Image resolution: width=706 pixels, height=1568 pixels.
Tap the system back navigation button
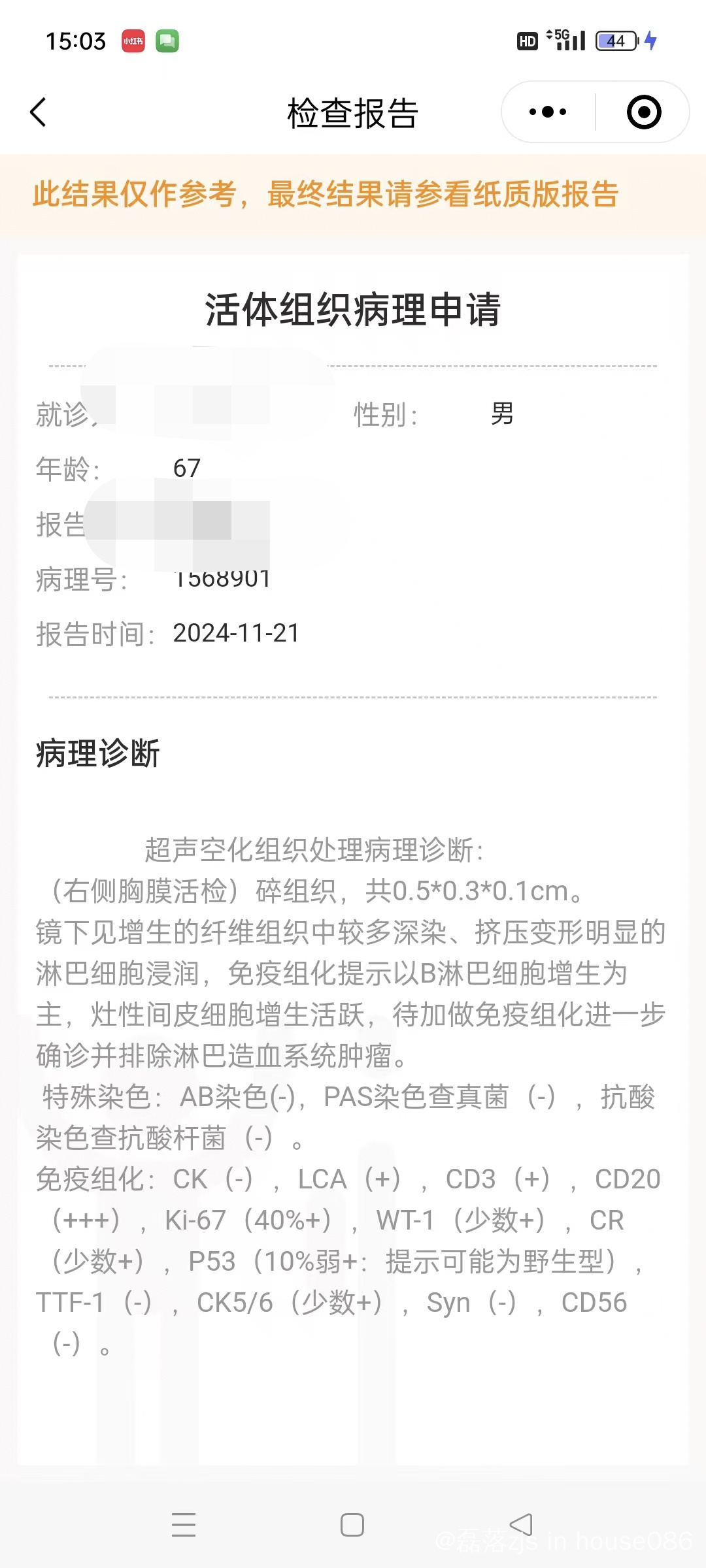pos(521,1525)
